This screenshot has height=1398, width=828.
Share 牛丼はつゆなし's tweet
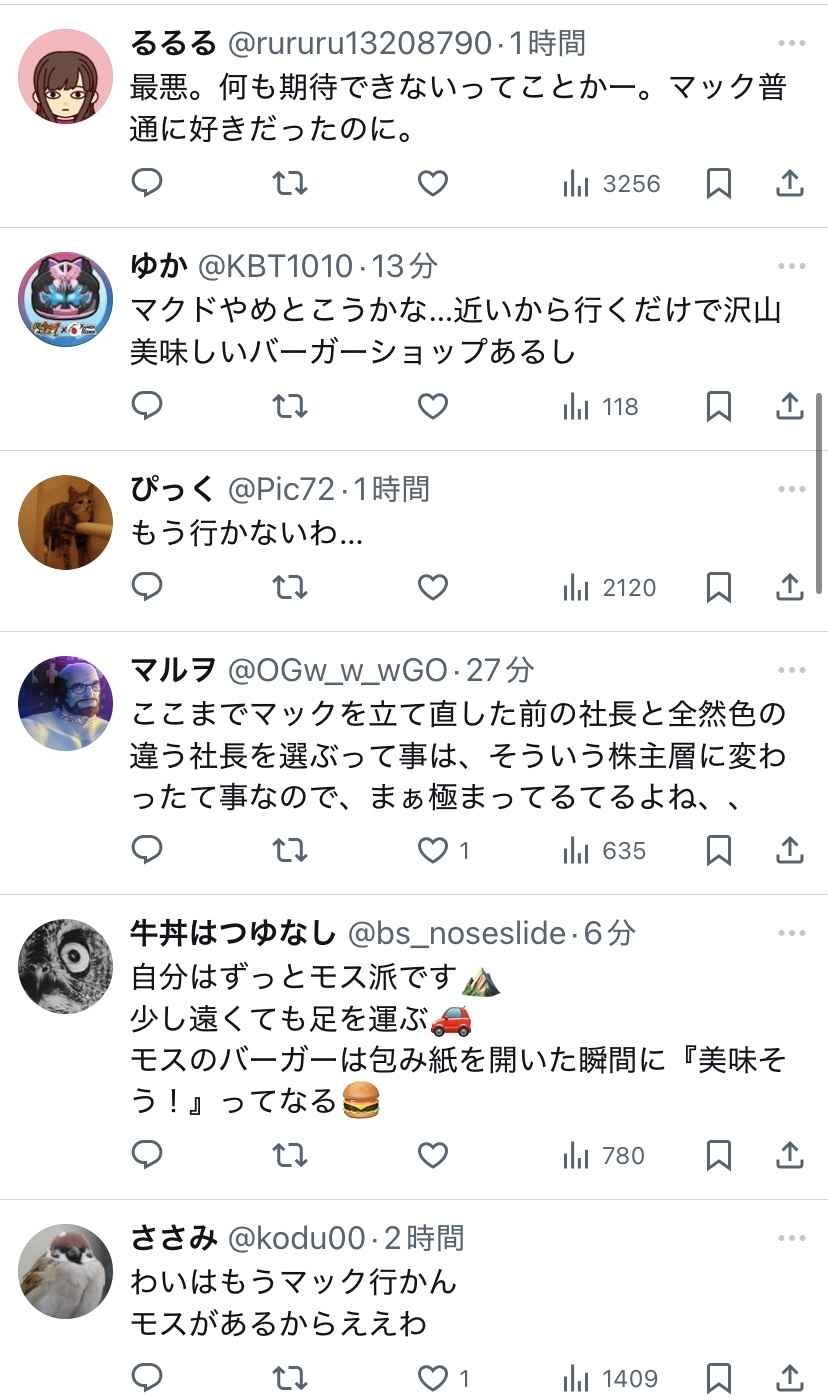tap(790, 1155)
